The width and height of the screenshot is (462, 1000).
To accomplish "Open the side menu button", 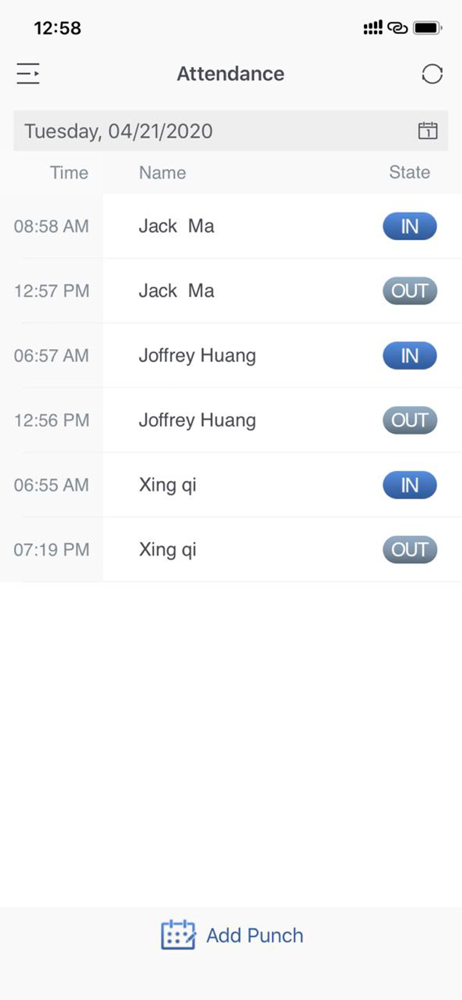I will point(28,74).
